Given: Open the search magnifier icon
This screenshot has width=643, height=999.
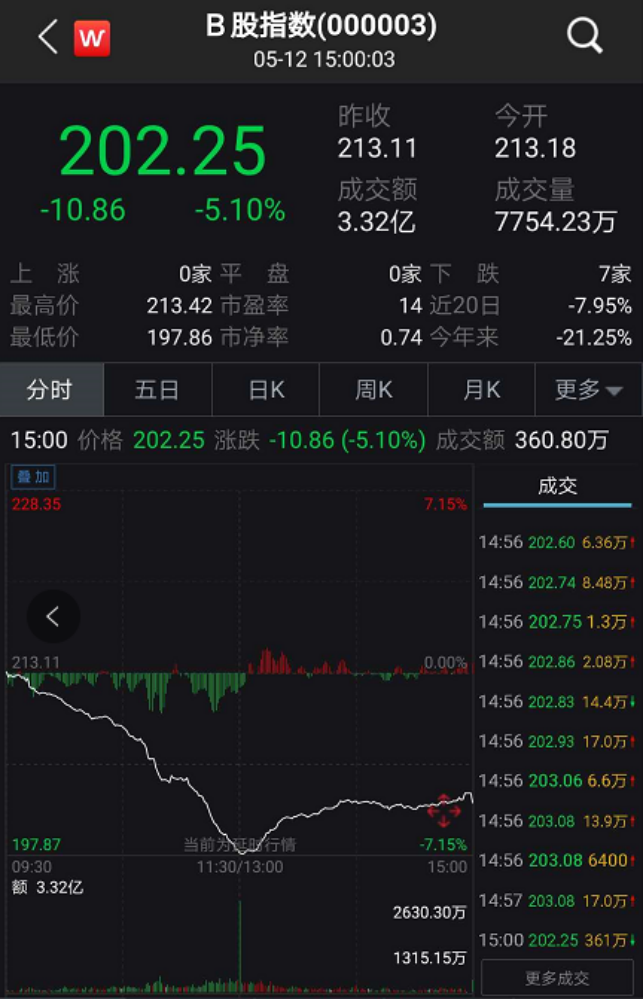Looking at the screenshot, I should [584, 38].
